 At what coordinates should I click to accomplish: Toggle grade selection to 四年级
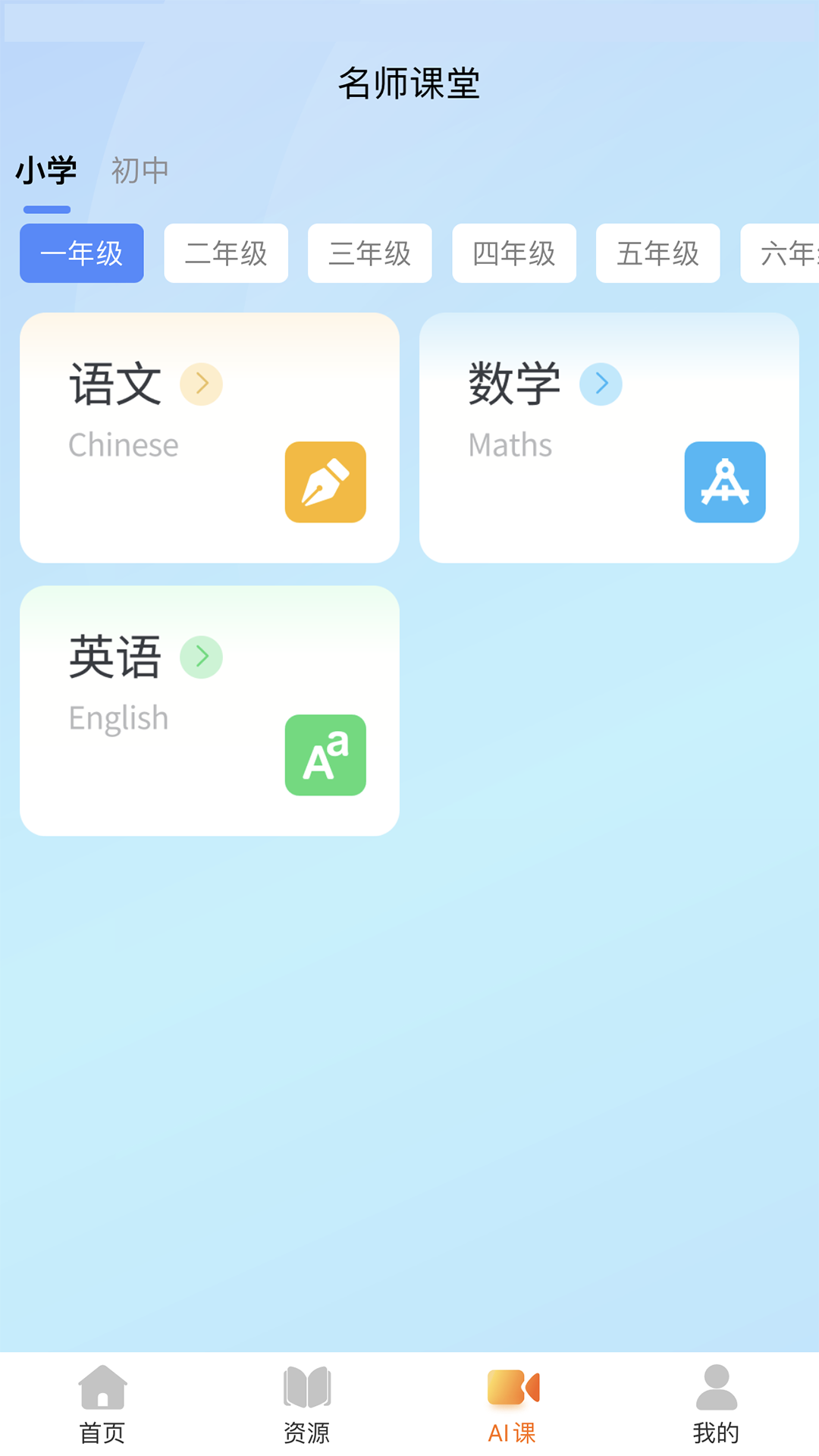pyautogui.click(x=513, y=254)
